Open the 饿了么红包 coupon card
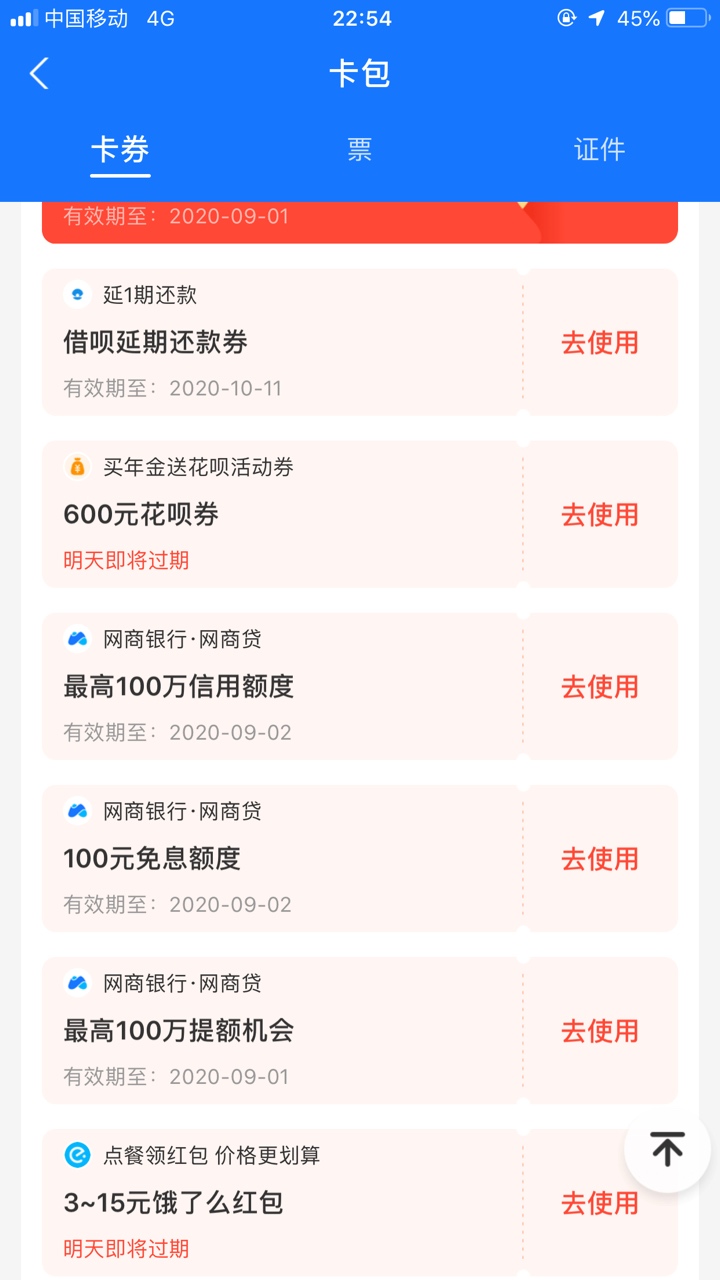This screenshot has width=720, height=1280. point(282,1202)
